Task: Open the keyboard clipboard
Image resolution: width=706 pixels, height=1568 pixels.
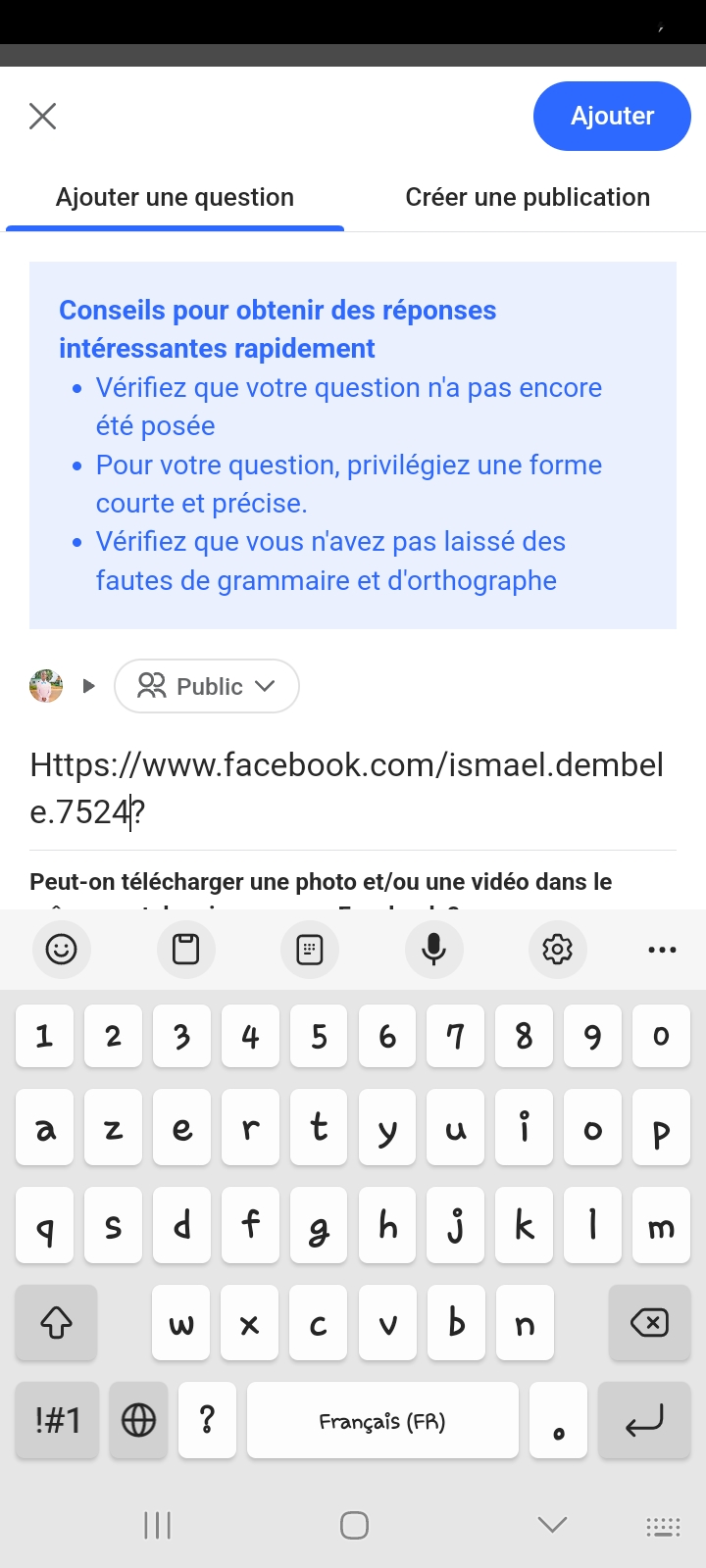Action: tap(185, 949)
